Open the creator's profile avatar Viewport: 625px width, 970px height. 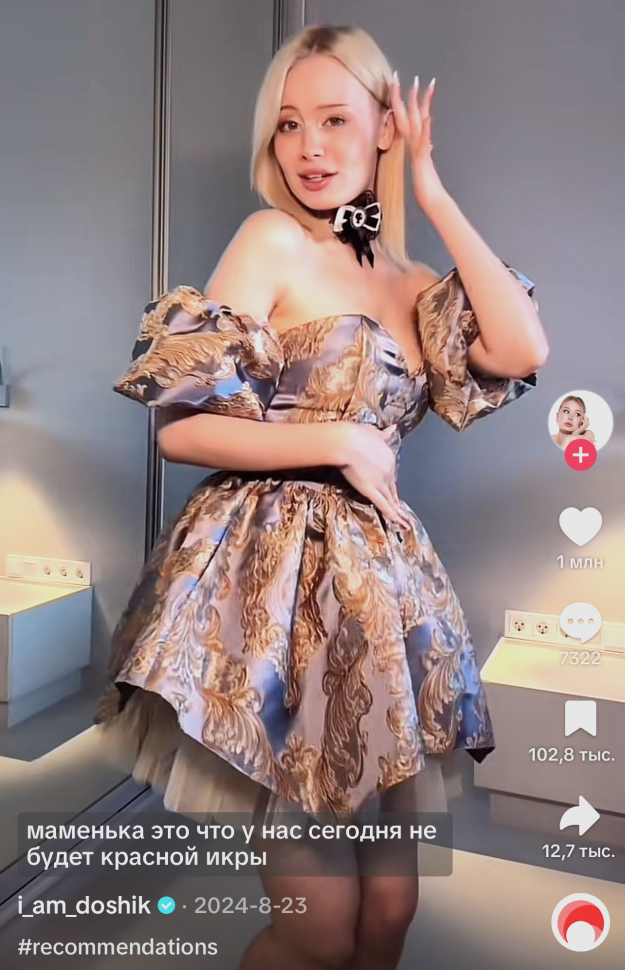580,418
